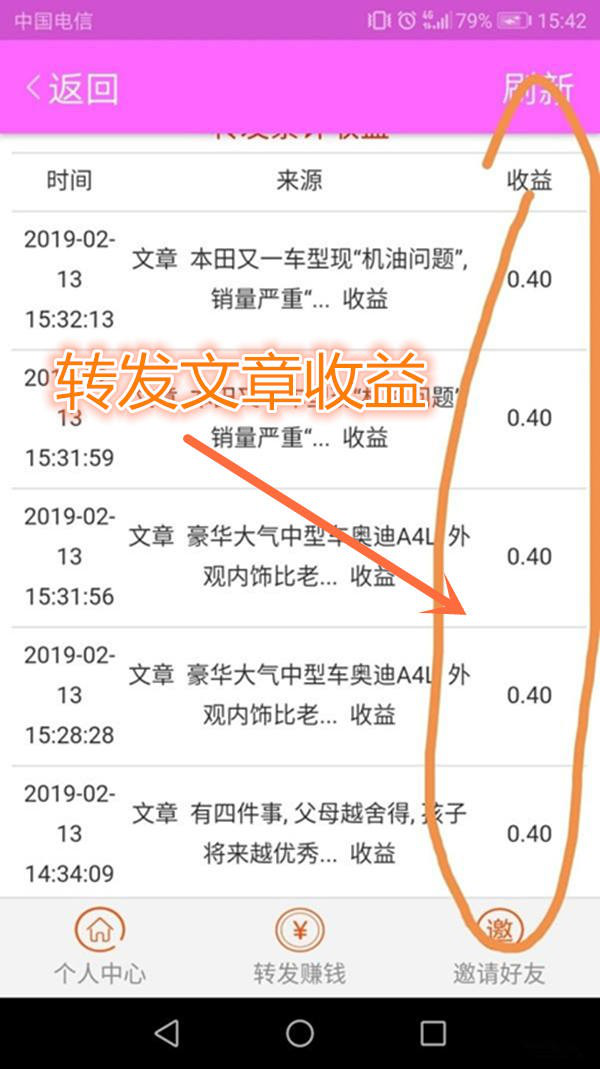Image resolution: width=600 pixels, height=1069 pixels.
Task: Go back using the 返回 button
Action: tap(72, 89)
